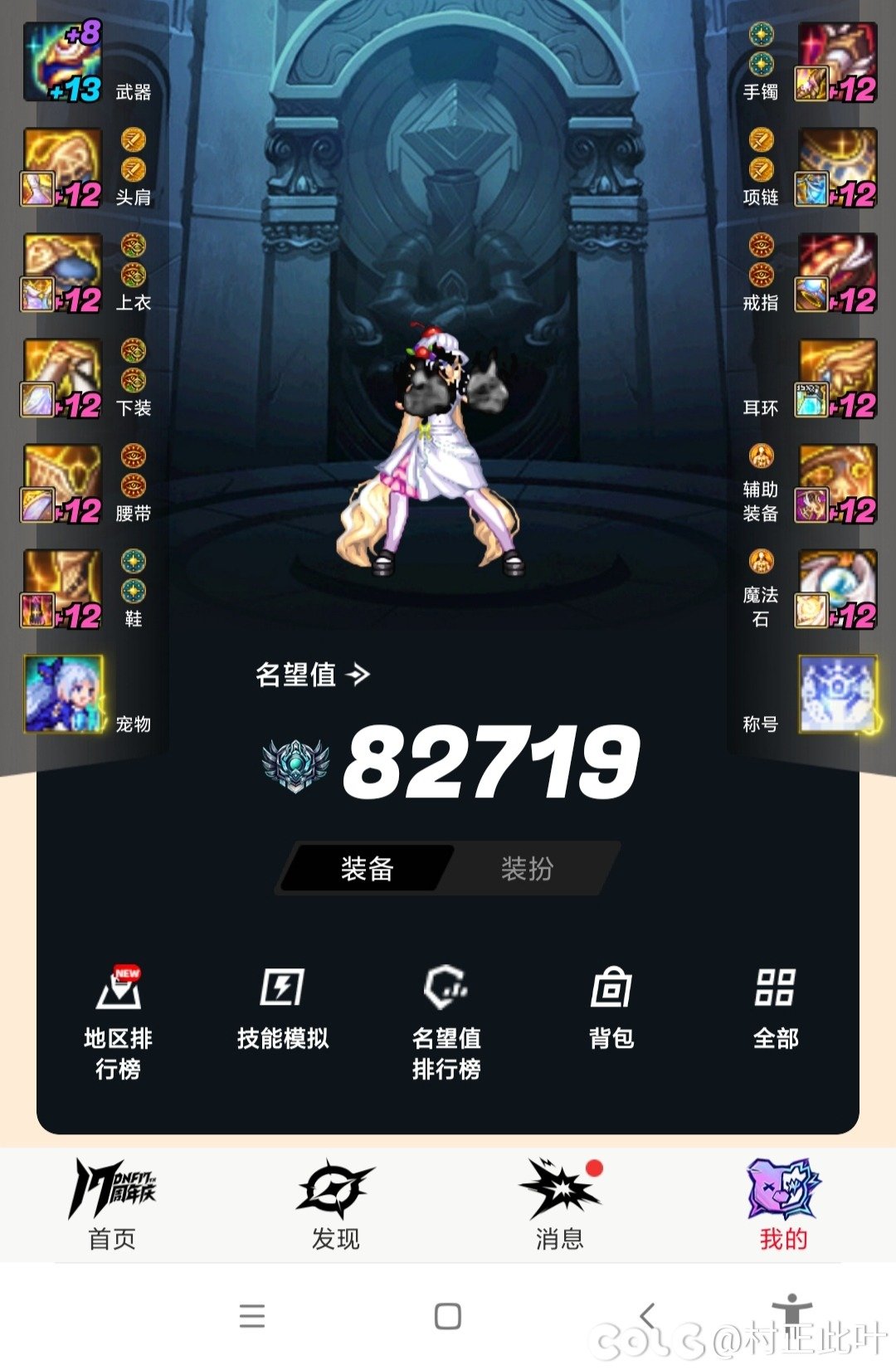View the 宠物 pet item
This screenshot has width=896, height=1370.
pyautogui.click(x=63, y=694)
